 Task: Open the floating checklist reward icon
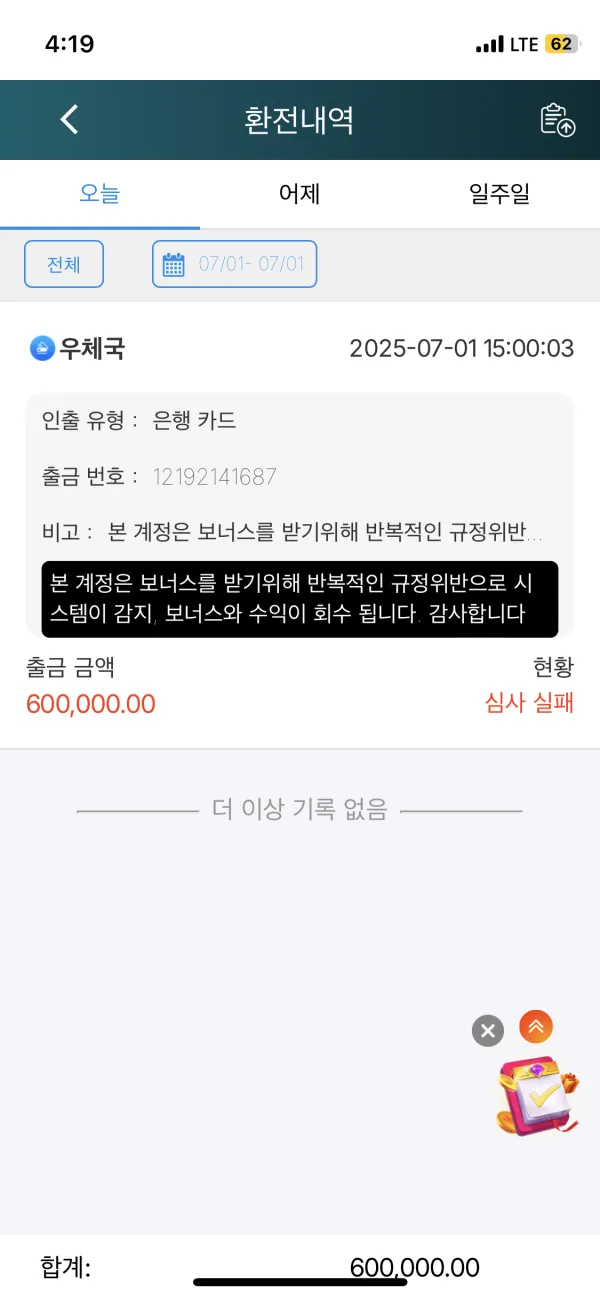(538, 1095)
